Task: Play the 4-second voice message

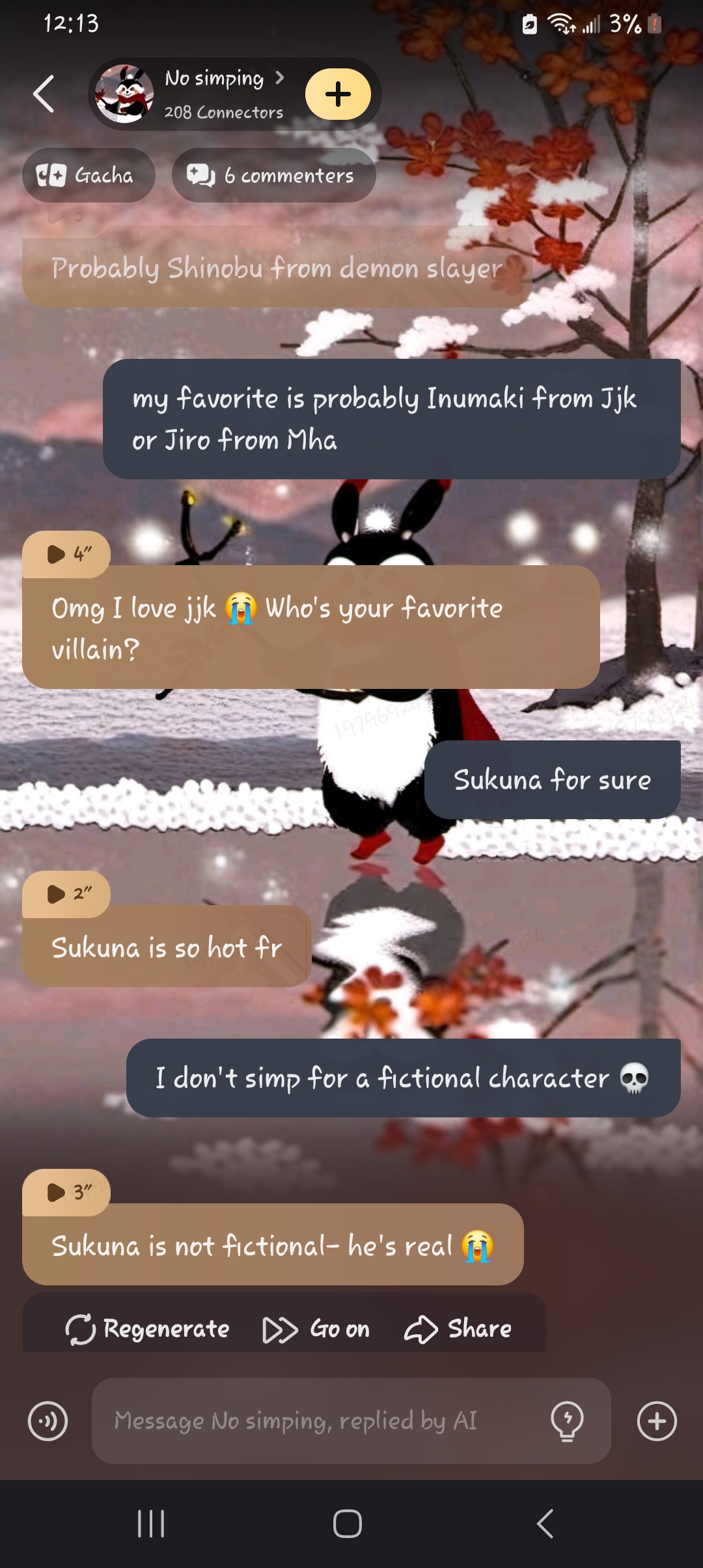Action: click(66, 554)
